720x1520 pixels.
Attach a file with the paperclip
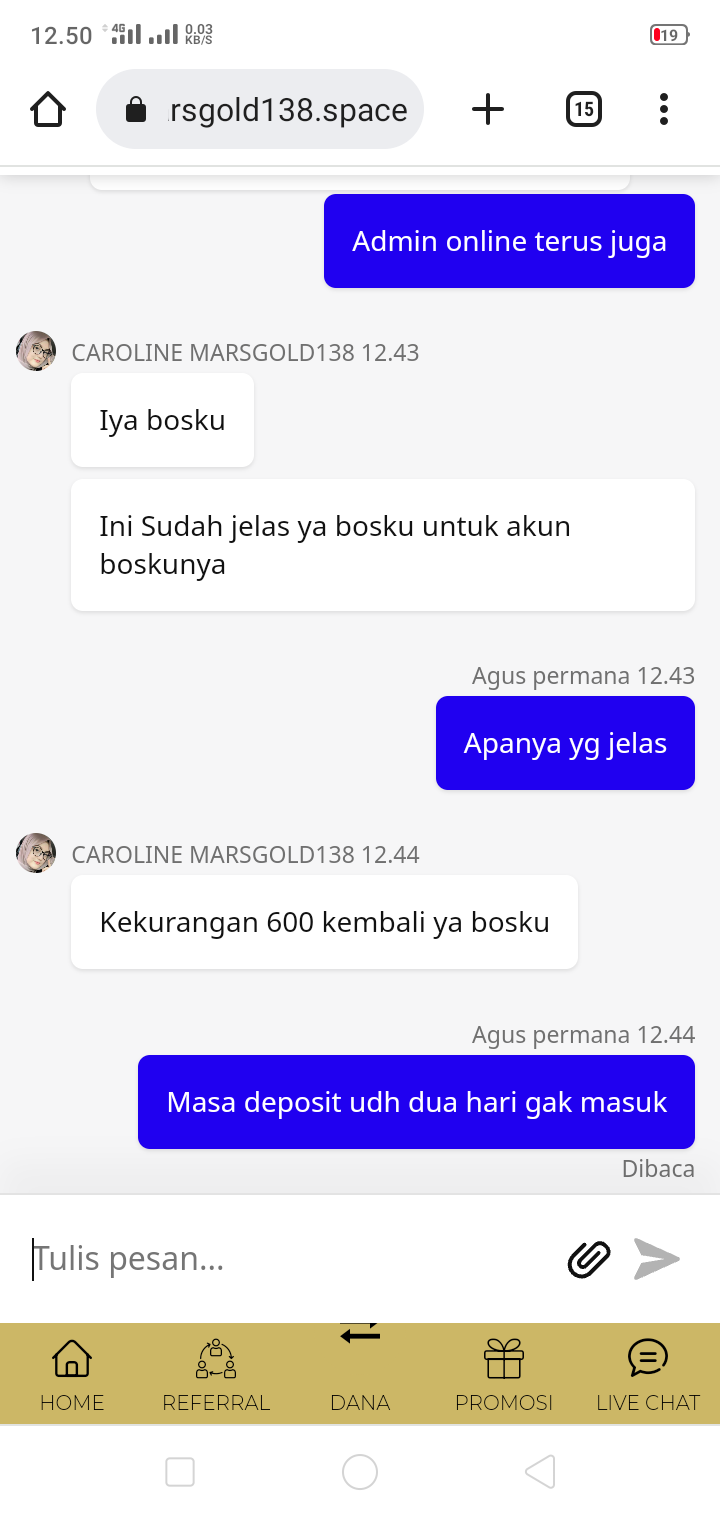[589, 1259]
